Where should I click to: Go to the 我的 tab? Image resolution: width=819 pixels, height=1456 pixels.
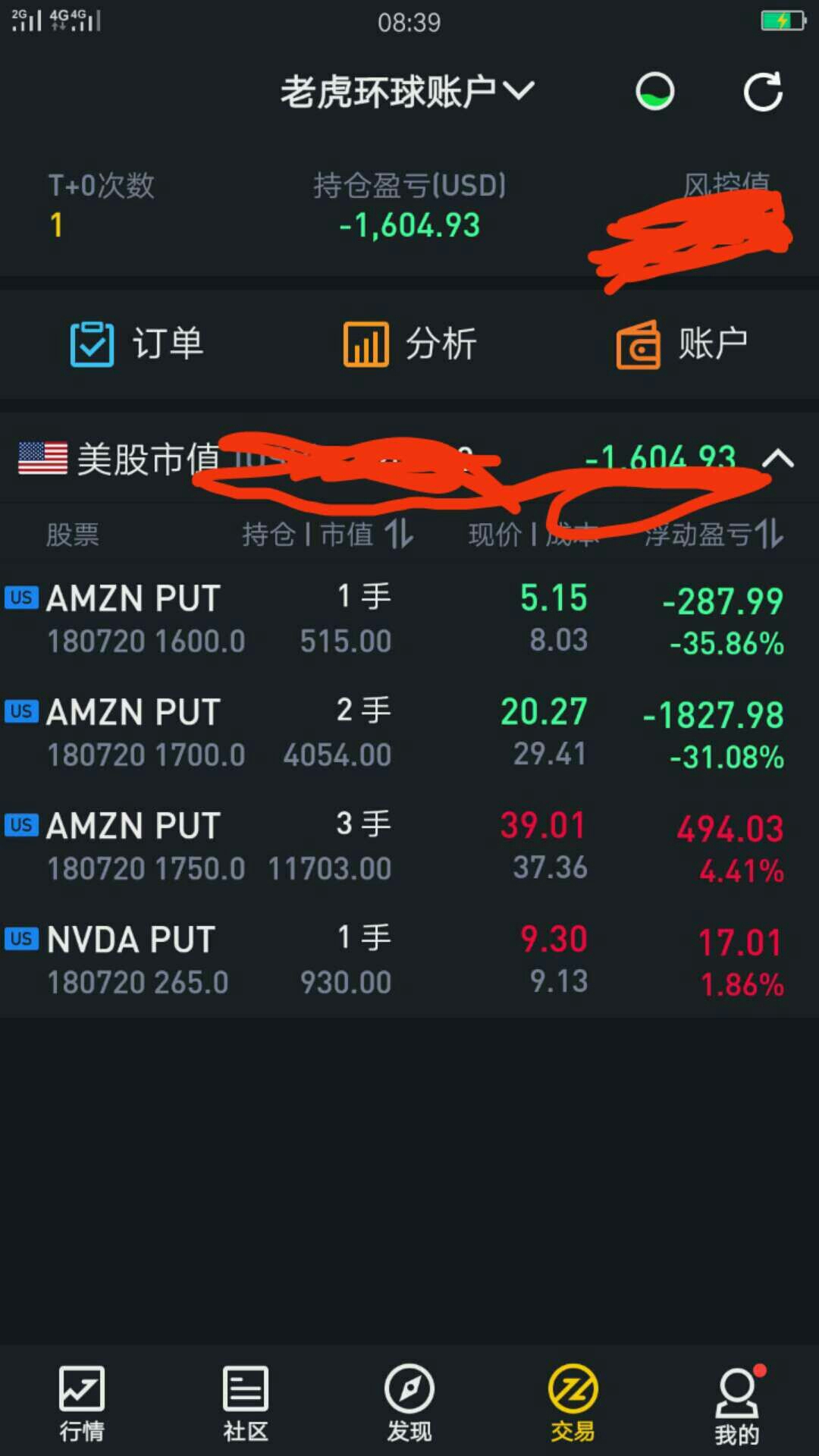click(737, 1404)
